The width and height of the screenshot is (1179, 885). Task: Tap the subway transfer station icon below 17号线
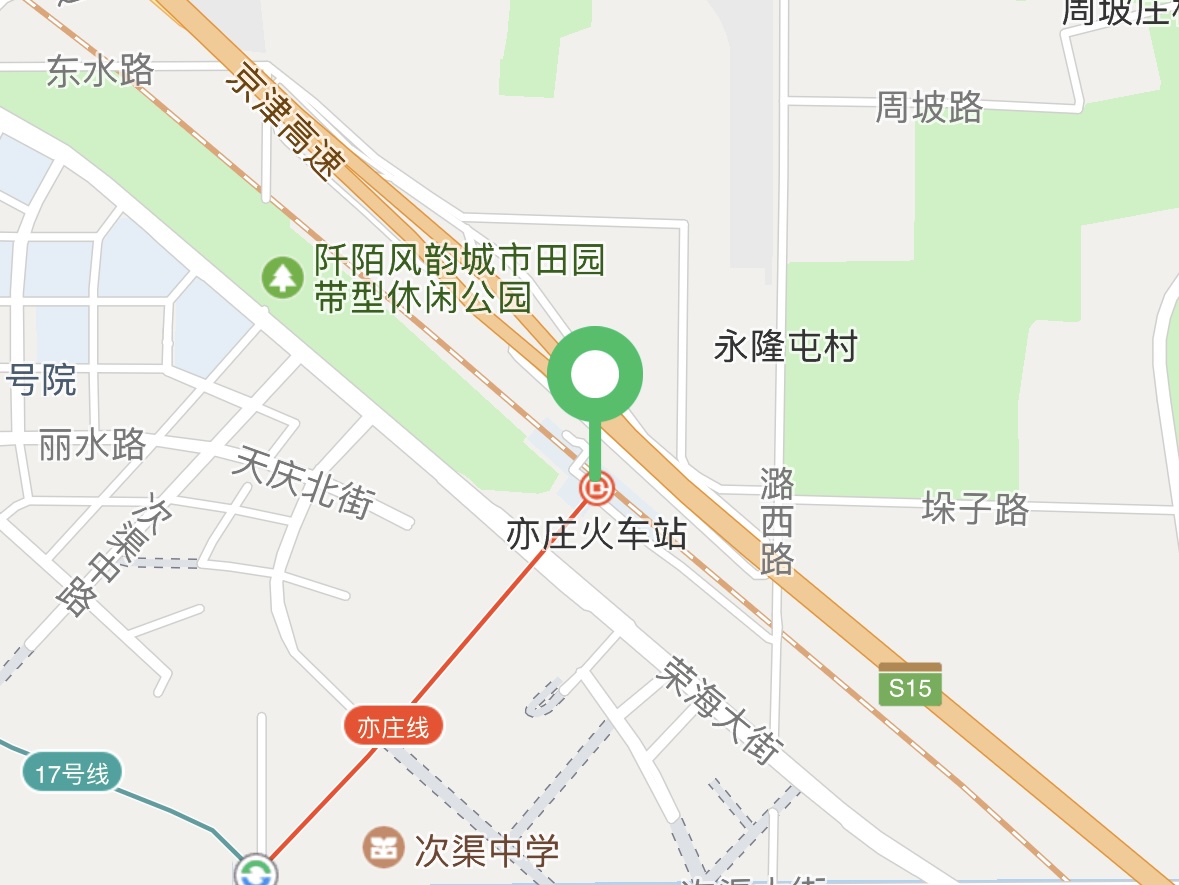point(256,873)
